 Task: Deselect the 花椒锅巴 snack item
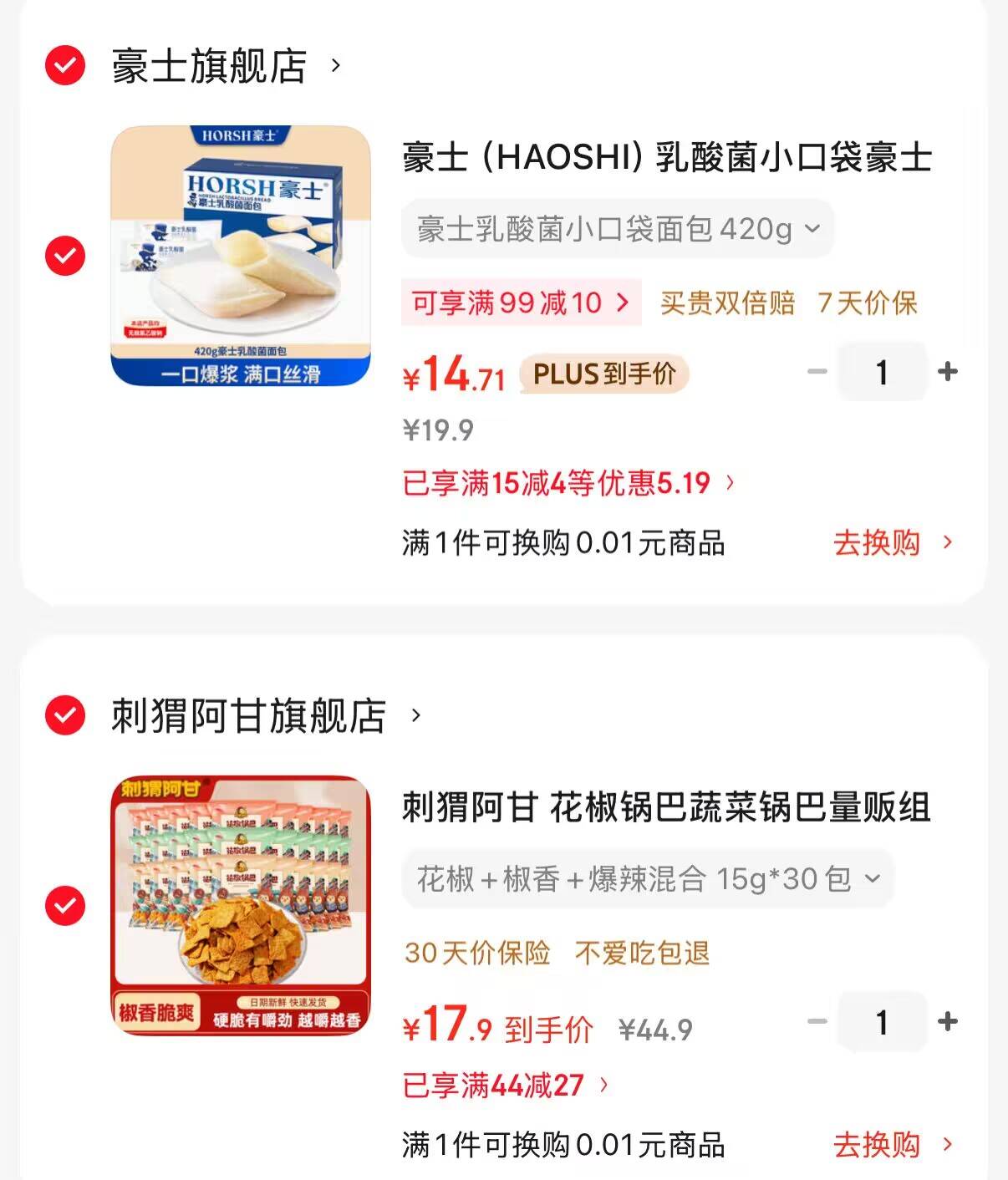[65, 906]
